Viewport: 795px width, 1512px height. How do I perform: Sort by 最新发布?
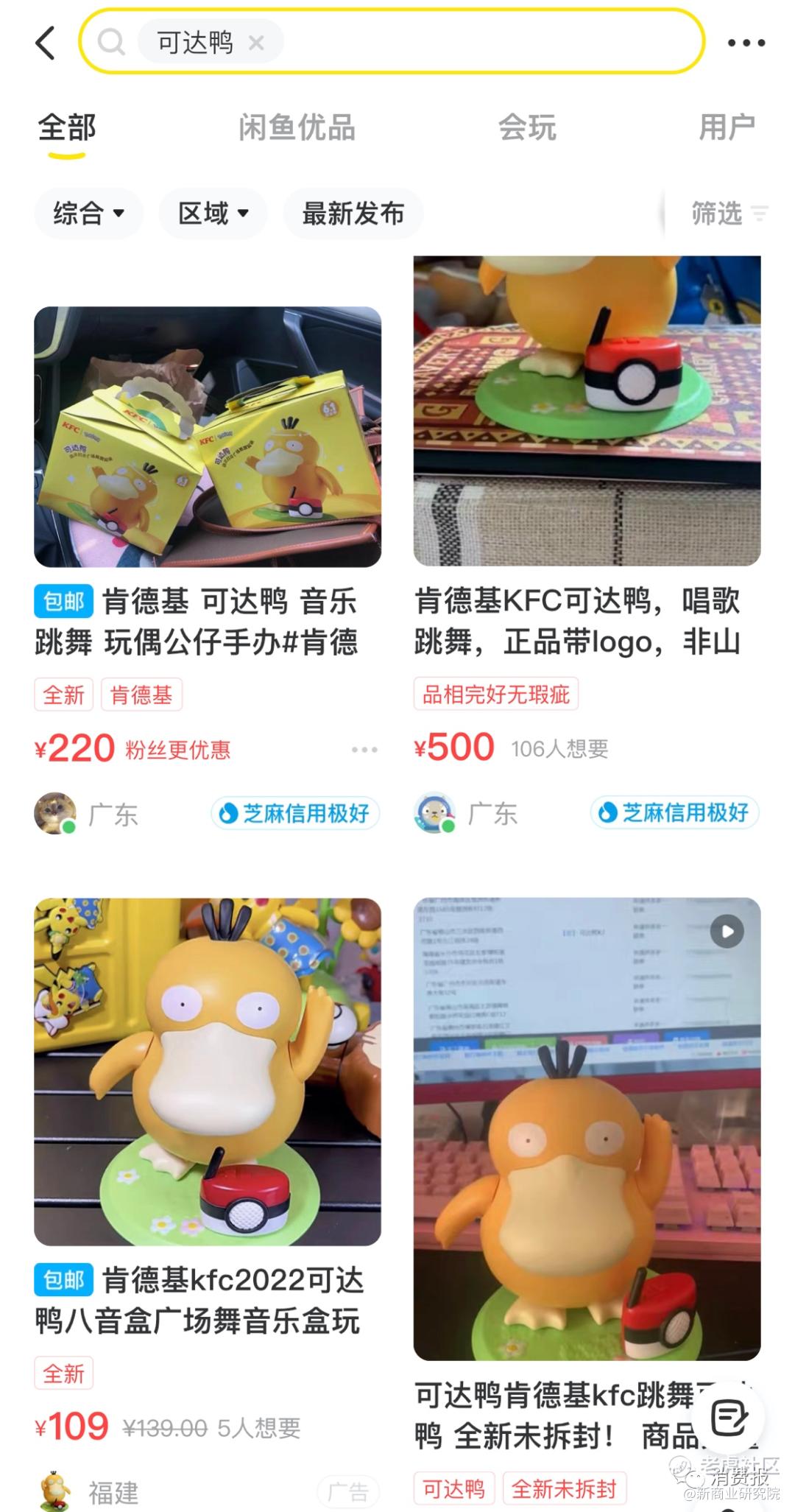tap(353, 214)
